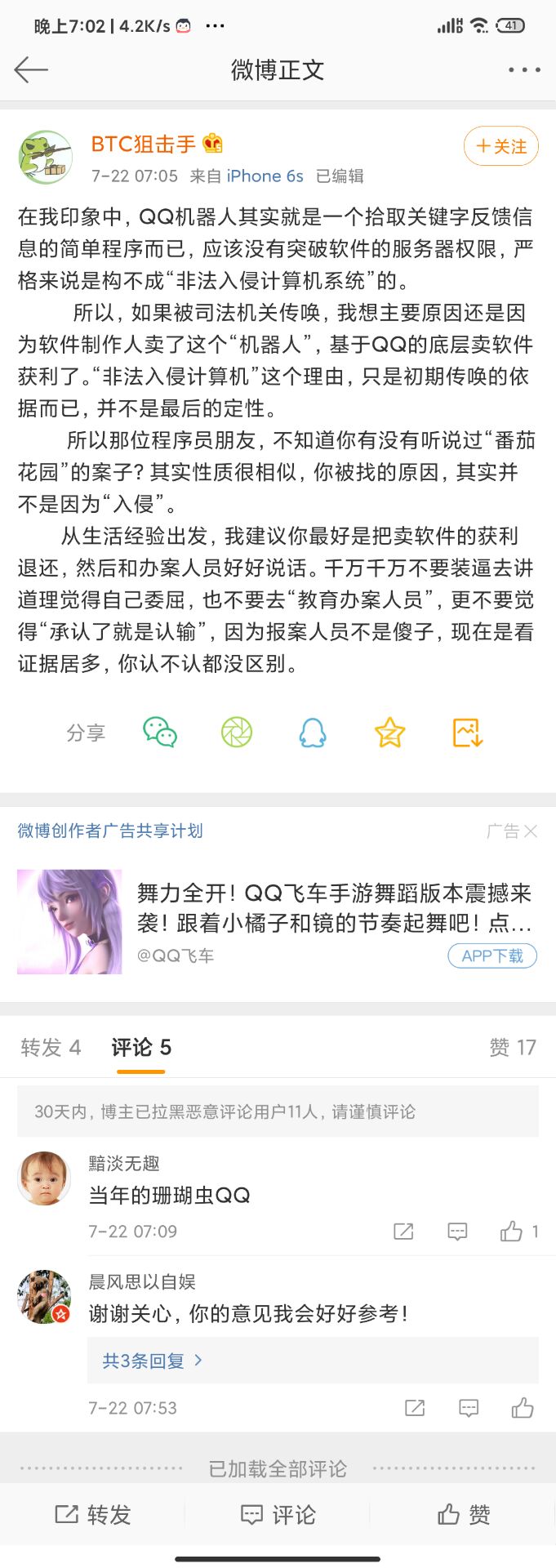The image size is (556, 1568).
Task: Repost via the bottom 转发 button
Action: [x=92, y=1515]
